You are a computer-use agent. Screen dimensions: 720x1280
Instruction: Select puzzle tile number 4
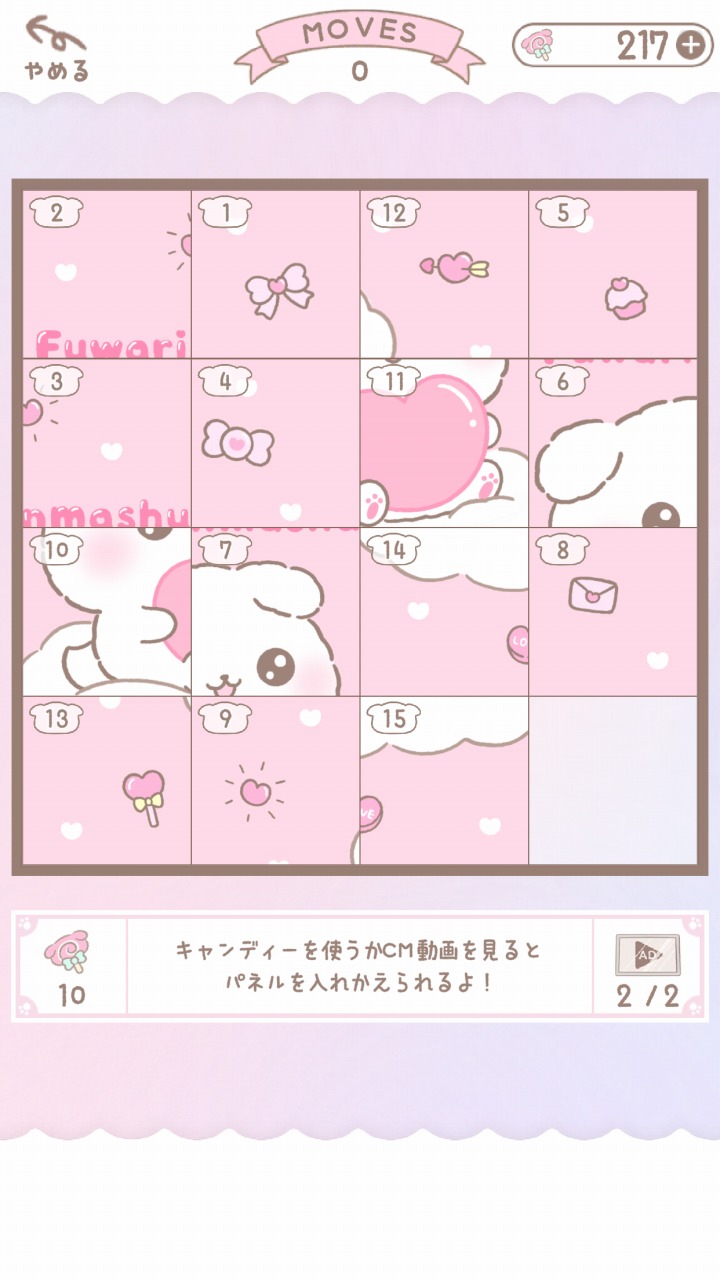[x=275, y=443]
